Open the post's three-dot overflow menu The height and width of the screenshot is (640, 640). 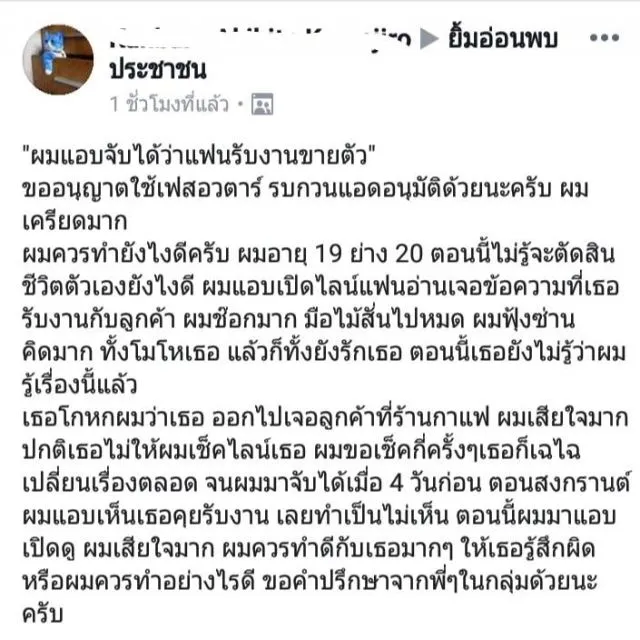[x=603, y=38]
